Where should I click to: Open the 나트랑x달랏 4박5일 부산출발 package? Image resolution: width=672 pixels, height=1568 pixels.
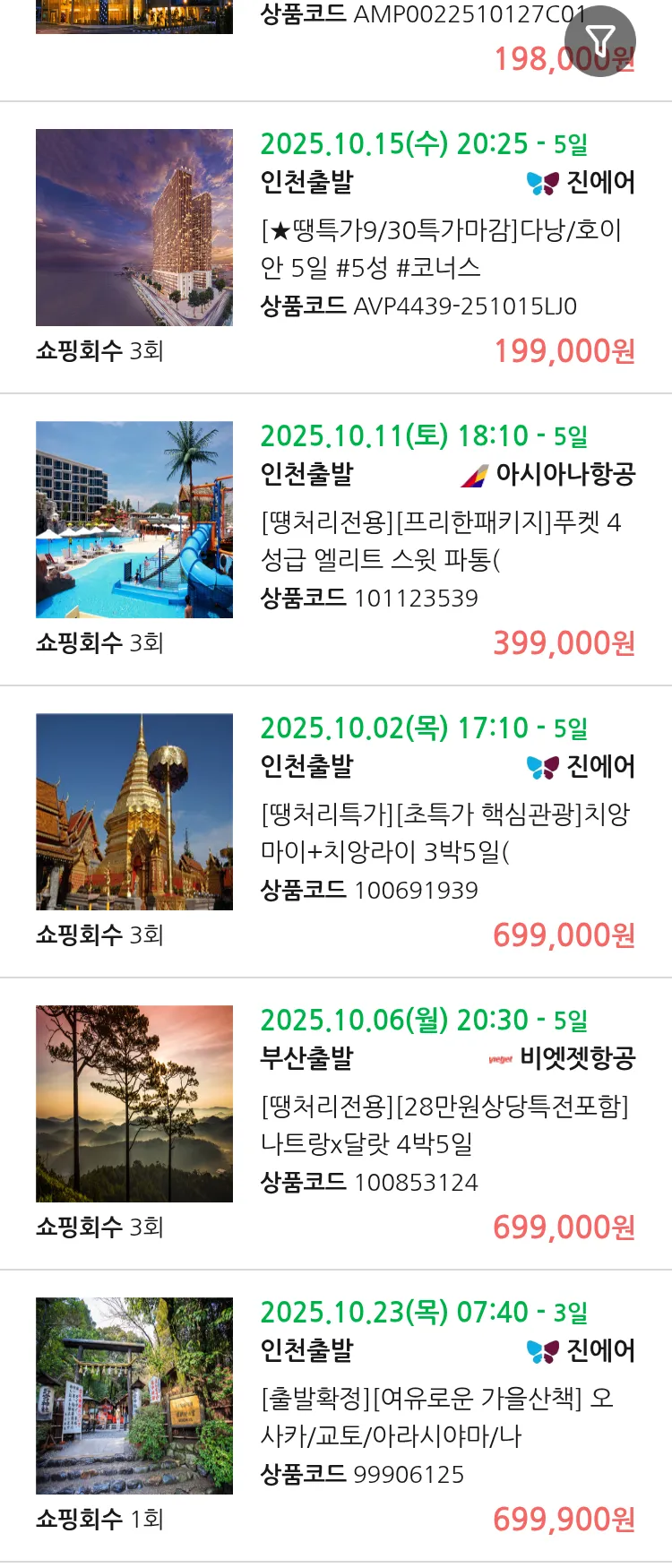click(444, 1125)
